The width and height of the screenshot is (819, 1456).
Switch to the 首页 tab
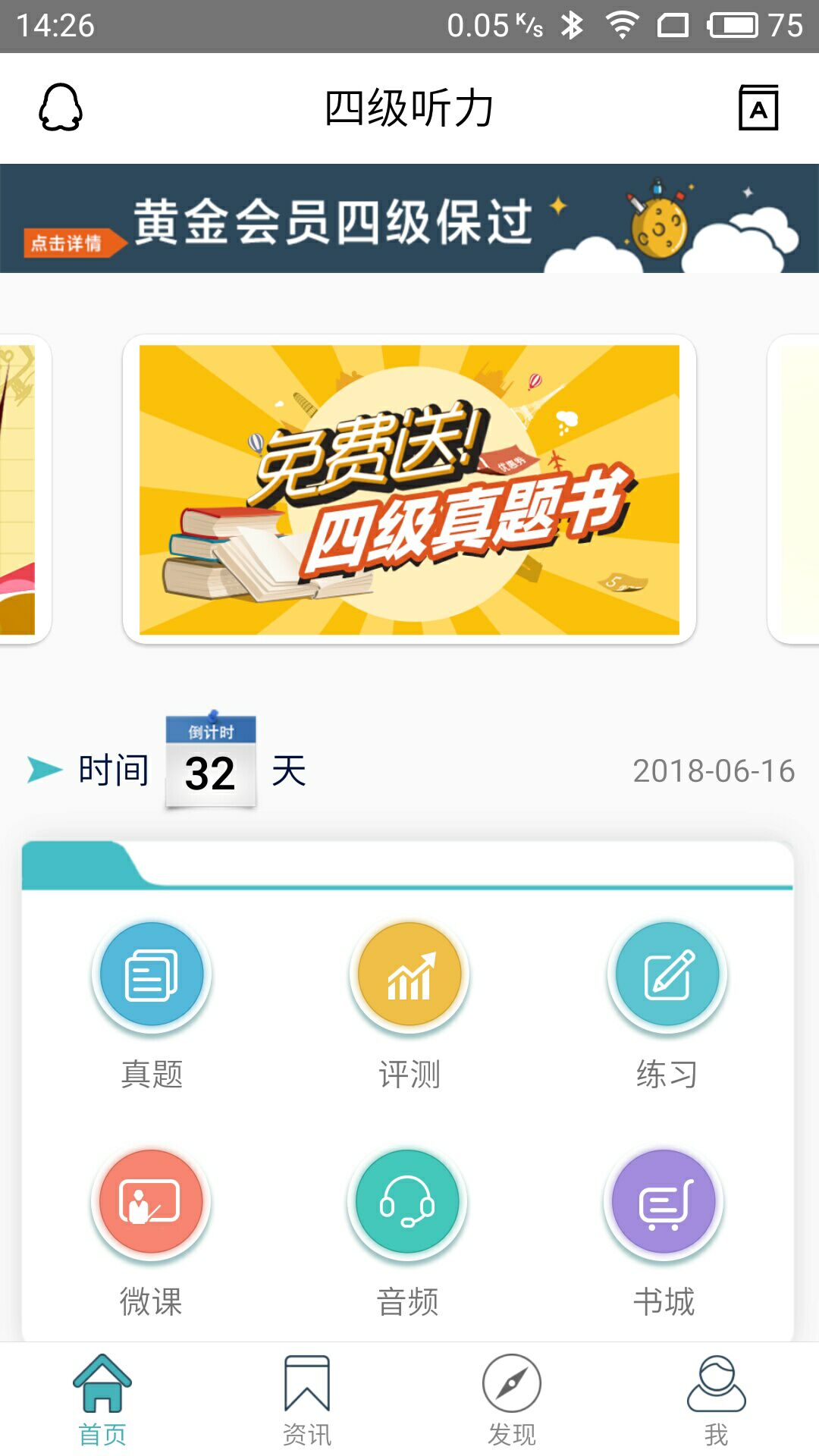[x=102, y=1399]
